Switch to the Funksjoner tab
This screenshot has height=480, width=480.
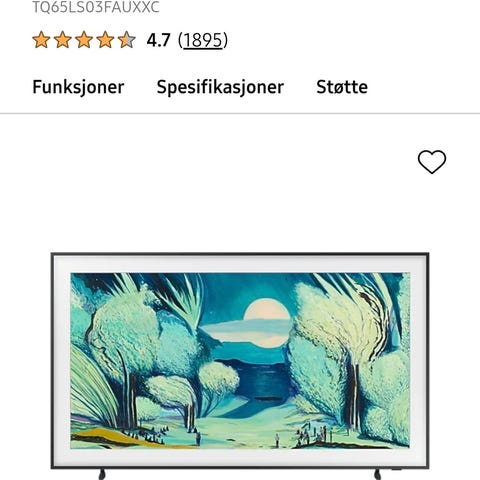tap(78, 87)
